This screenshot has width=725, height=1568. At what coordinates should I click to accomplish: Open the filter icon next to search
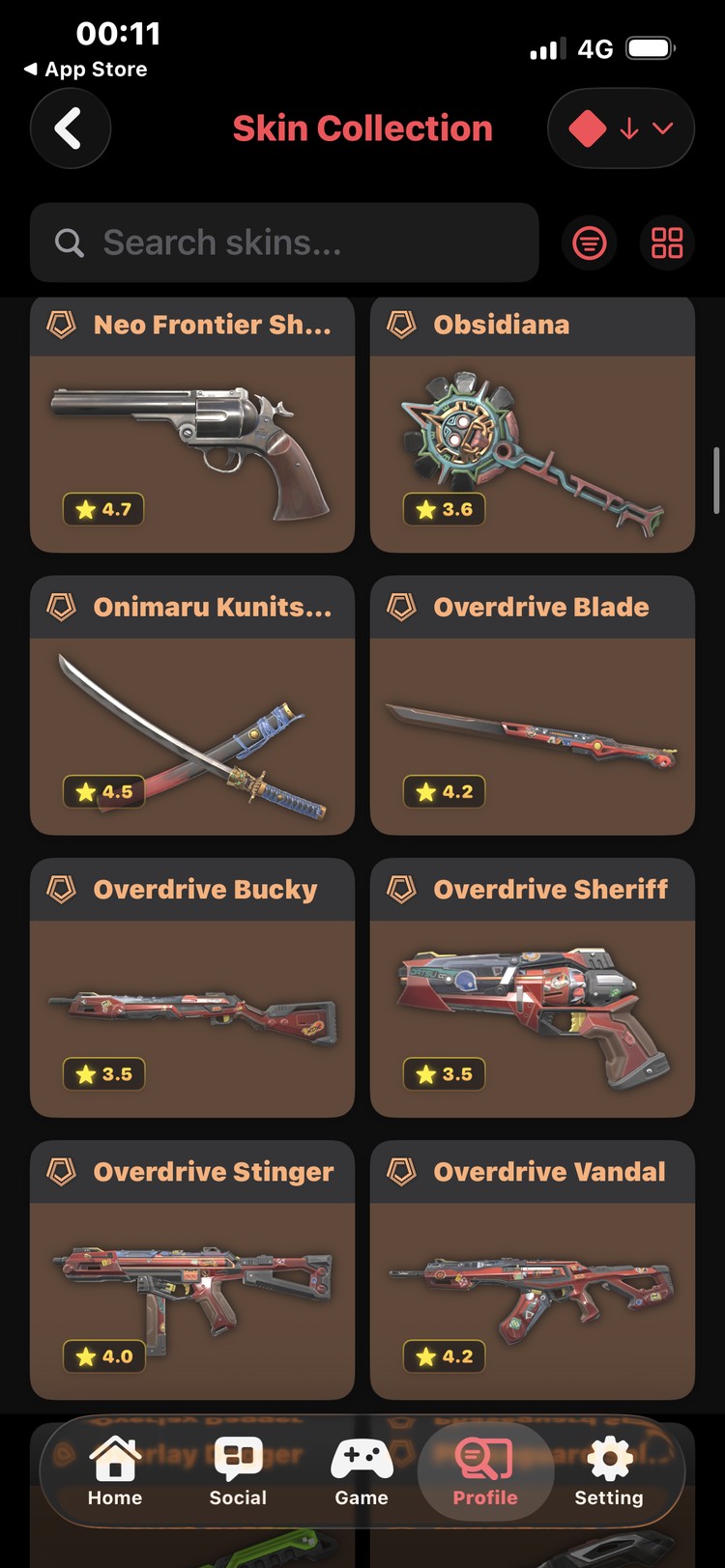click(590, 242)
